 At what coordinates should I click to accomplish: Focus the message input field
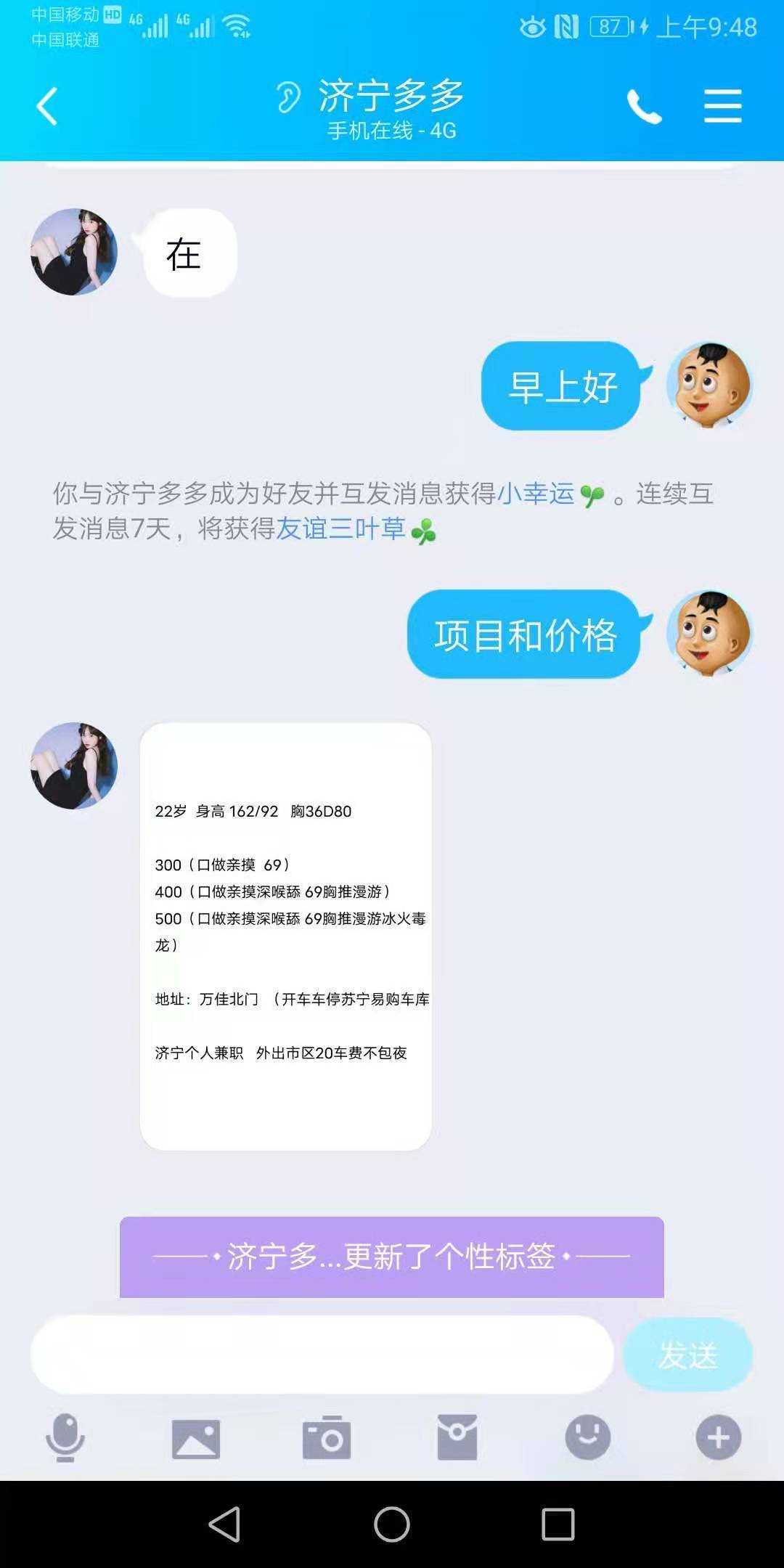tap(322, 1355)
